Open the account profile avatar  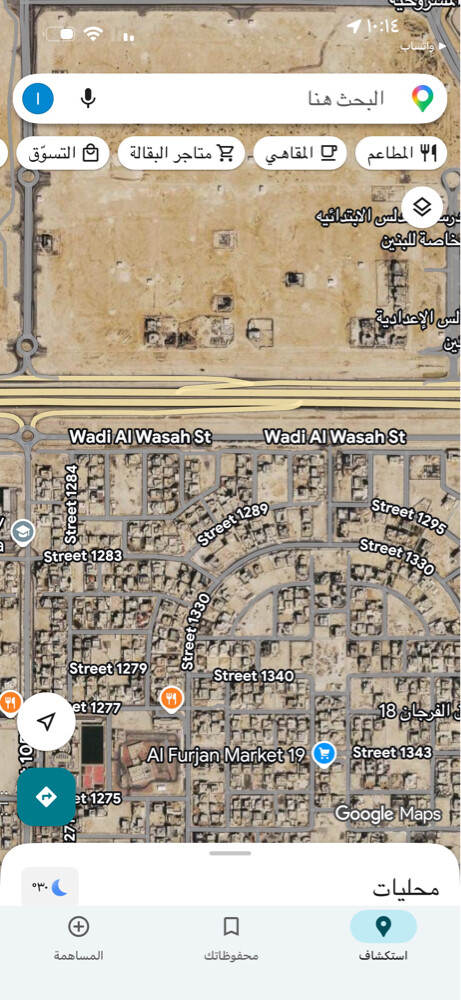click(38, 99)
